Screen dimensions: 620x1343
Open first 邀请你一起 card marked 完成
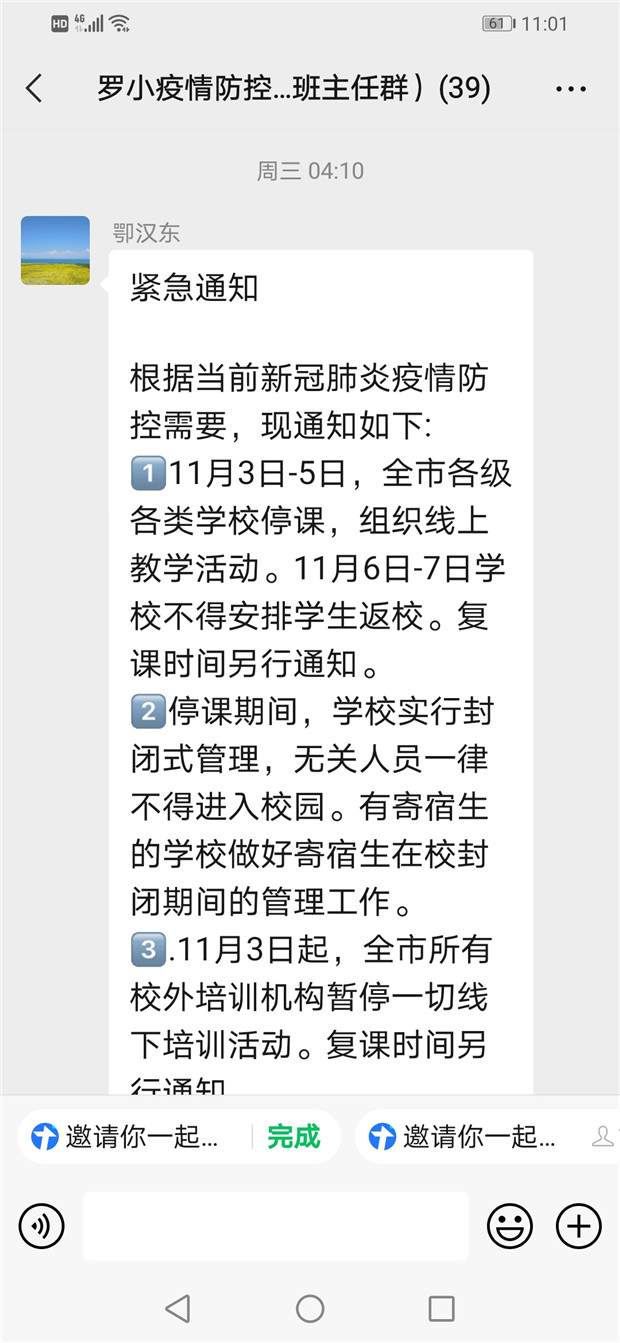tap(140, 1137)
